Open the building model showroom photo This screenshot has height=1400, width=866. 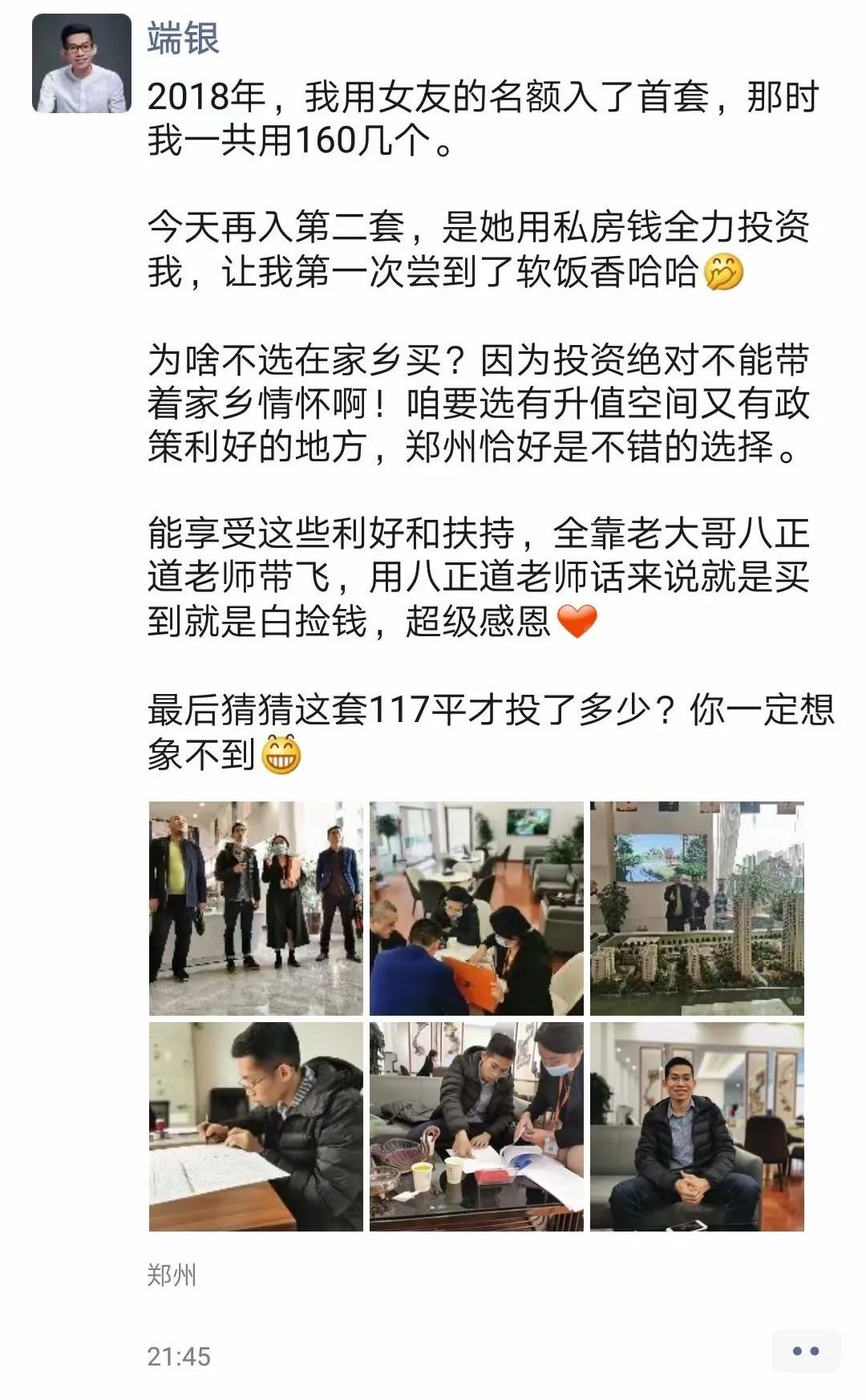(697, 907)
